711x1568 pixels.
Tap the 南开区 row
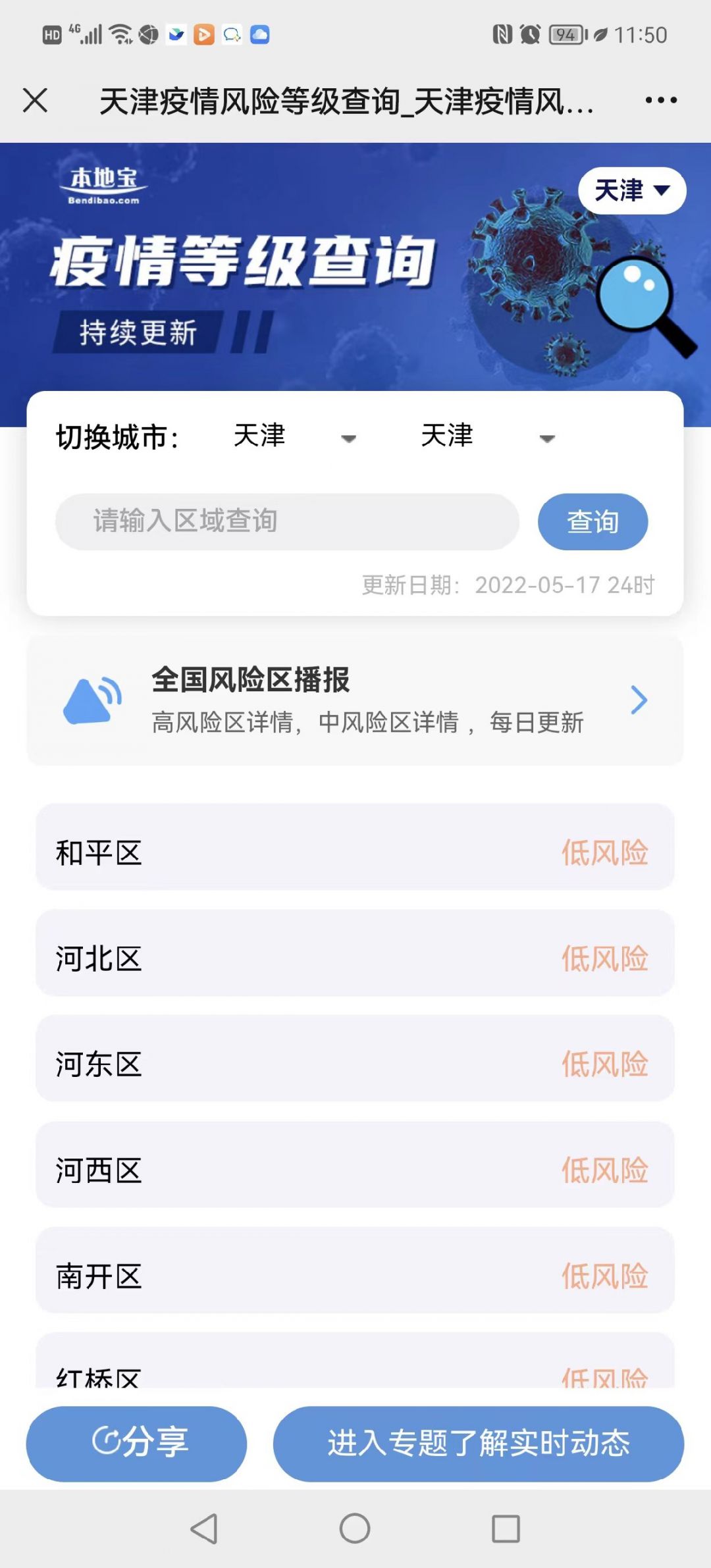[x=355, y=1276]
